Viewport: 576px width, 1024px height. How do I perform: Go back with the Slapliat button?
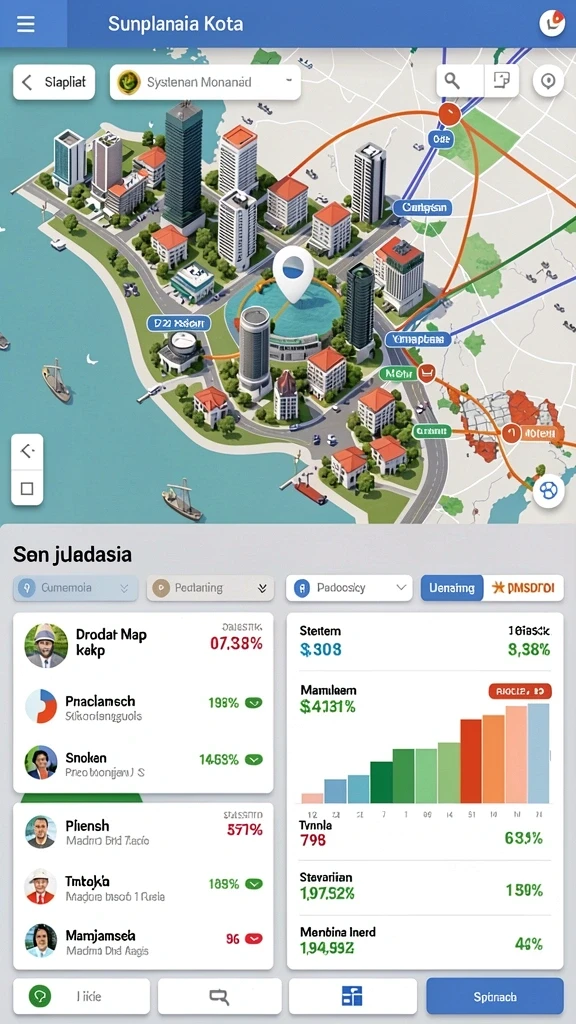pos(54,82)
